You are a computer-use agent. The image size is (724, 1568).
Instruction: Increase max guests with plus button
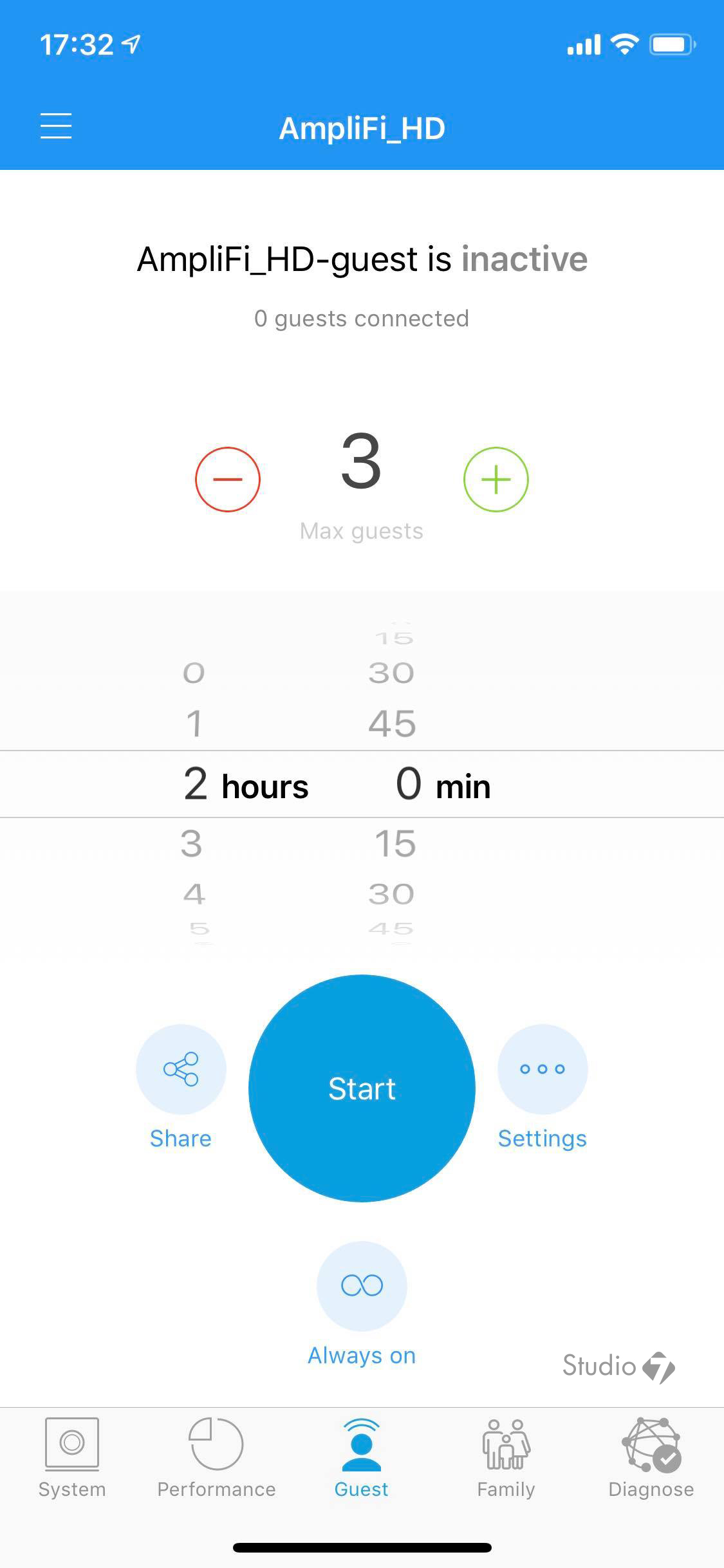pyautogui.click(x=496, y=480)
